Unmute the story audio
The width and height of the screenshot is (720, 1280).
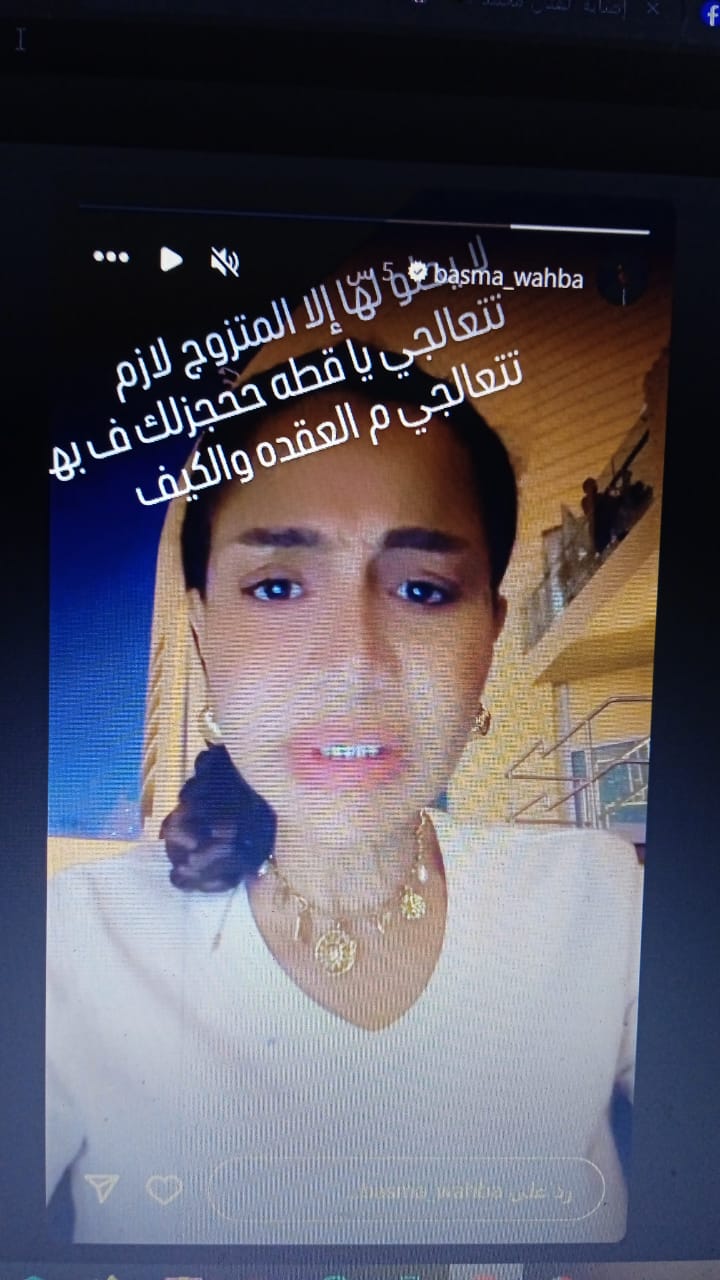pos(225,262)
